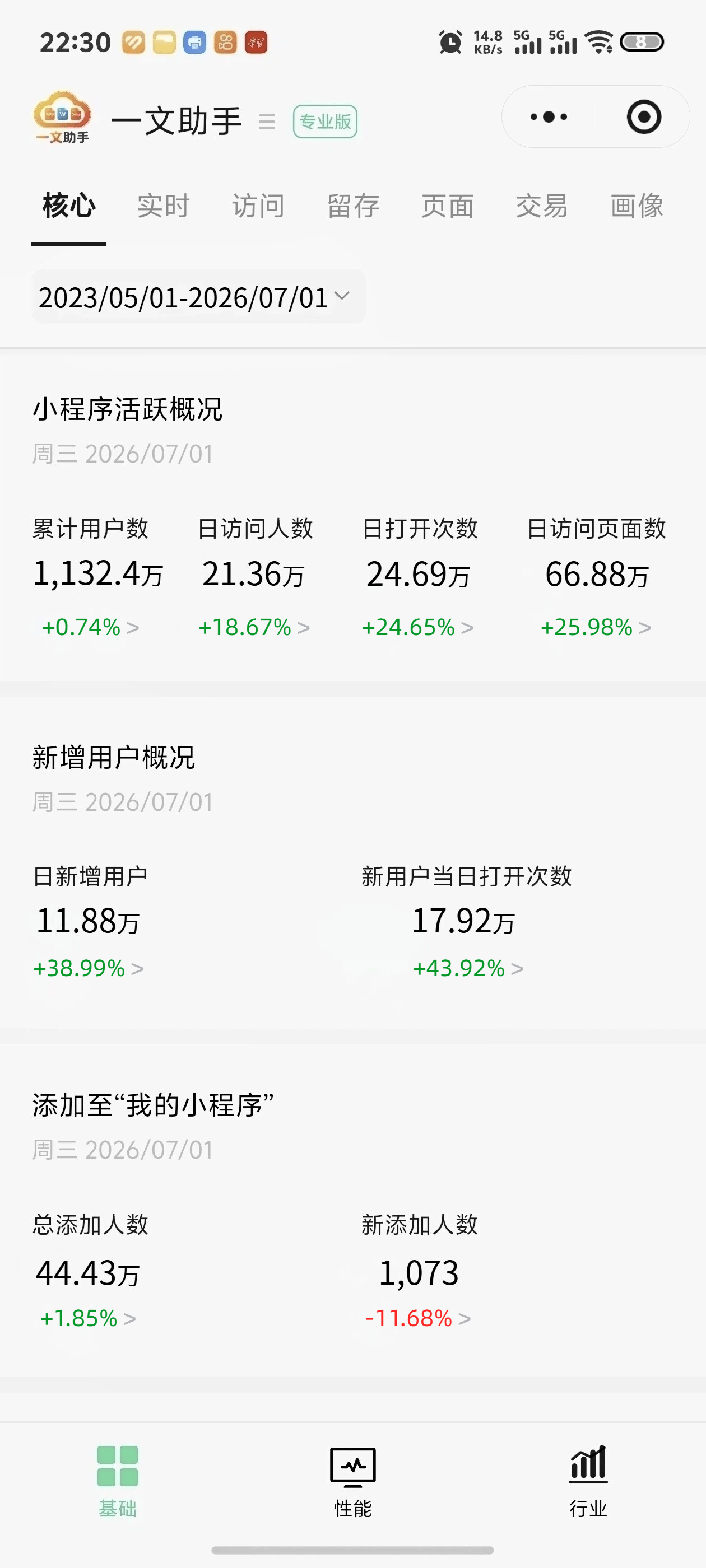The height and width of the screenshot is (1568, 706).
Task: Open the list icon beside 一文助手
Action: [266, 121]
